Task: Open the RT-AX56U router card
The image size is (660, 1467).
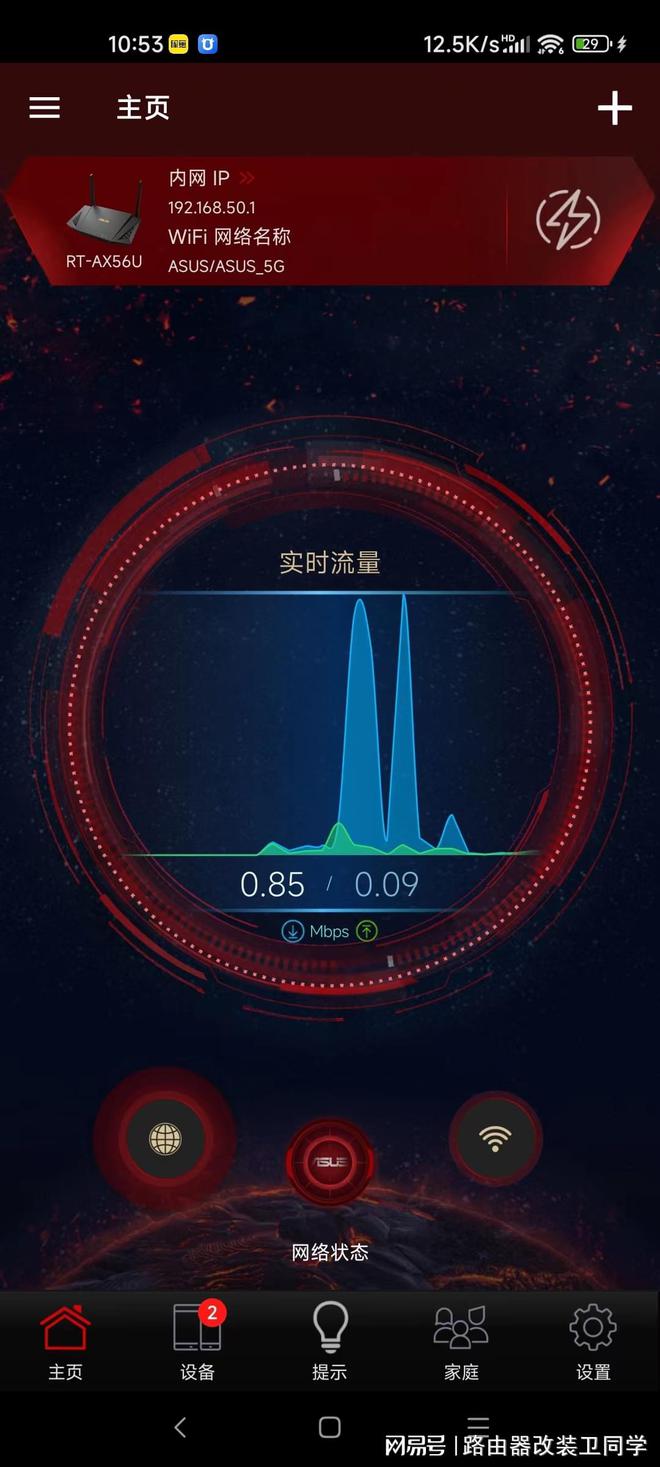Action: tap(104, 221)
